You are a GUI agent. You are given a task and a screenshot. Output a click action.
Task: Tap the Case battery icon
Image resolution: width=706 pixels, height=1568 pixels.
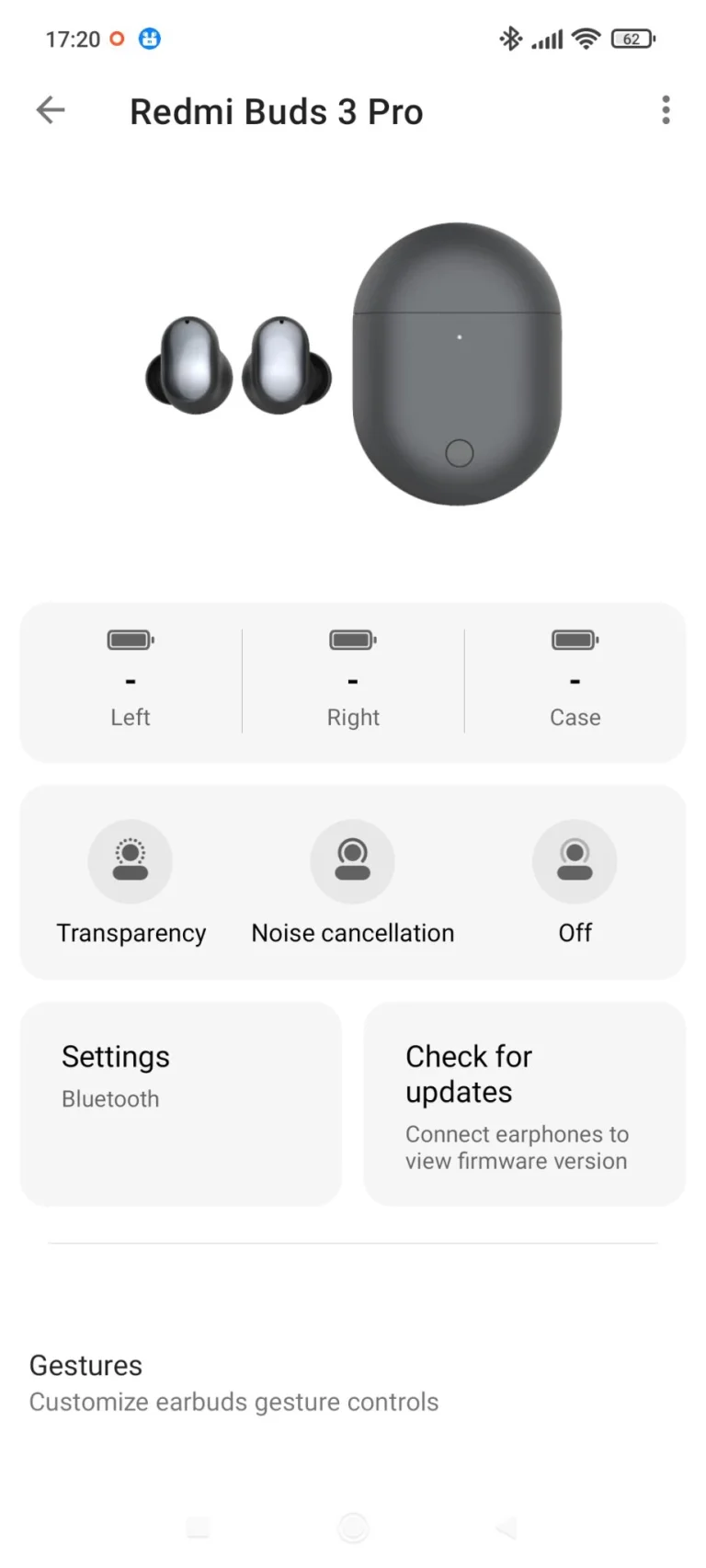pos(575,639)
